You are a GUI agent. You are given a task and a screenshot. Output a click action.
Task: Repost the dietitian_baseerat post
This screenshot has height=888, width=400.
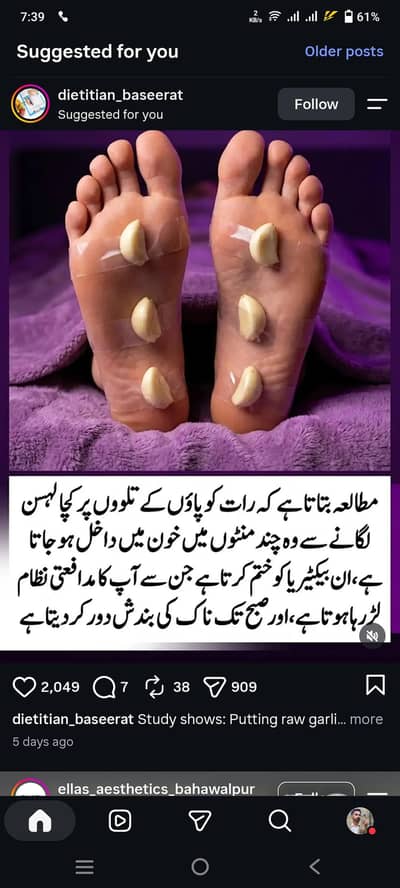point(154,687)
